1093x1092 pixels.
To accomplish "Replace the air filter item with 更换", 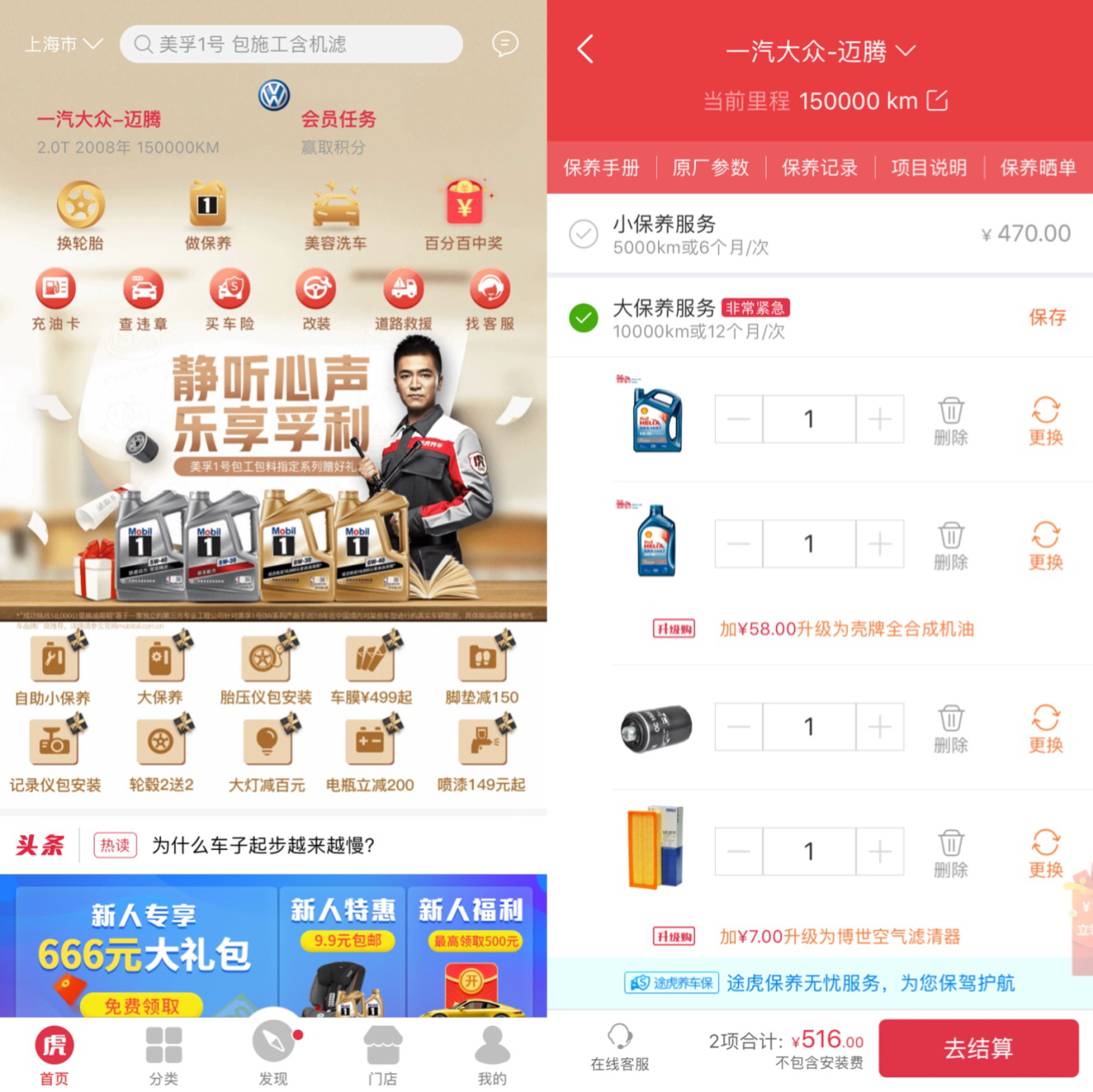I will (1046, 852).
